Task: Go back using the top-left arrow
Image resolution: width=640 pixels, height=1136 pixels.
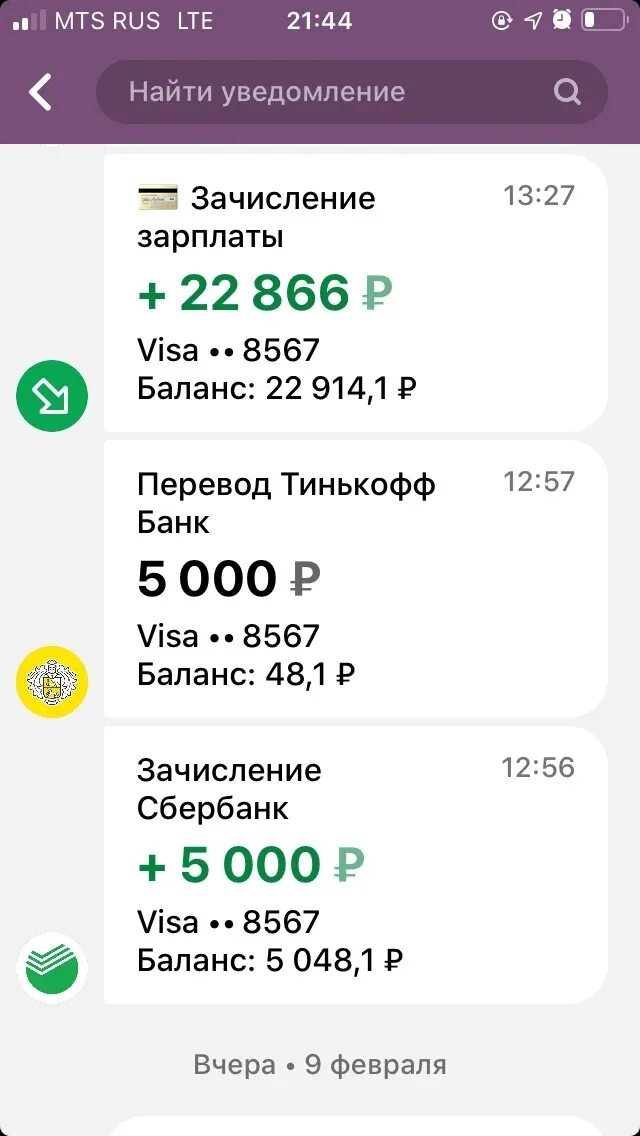Action: [x=40, y=93]
